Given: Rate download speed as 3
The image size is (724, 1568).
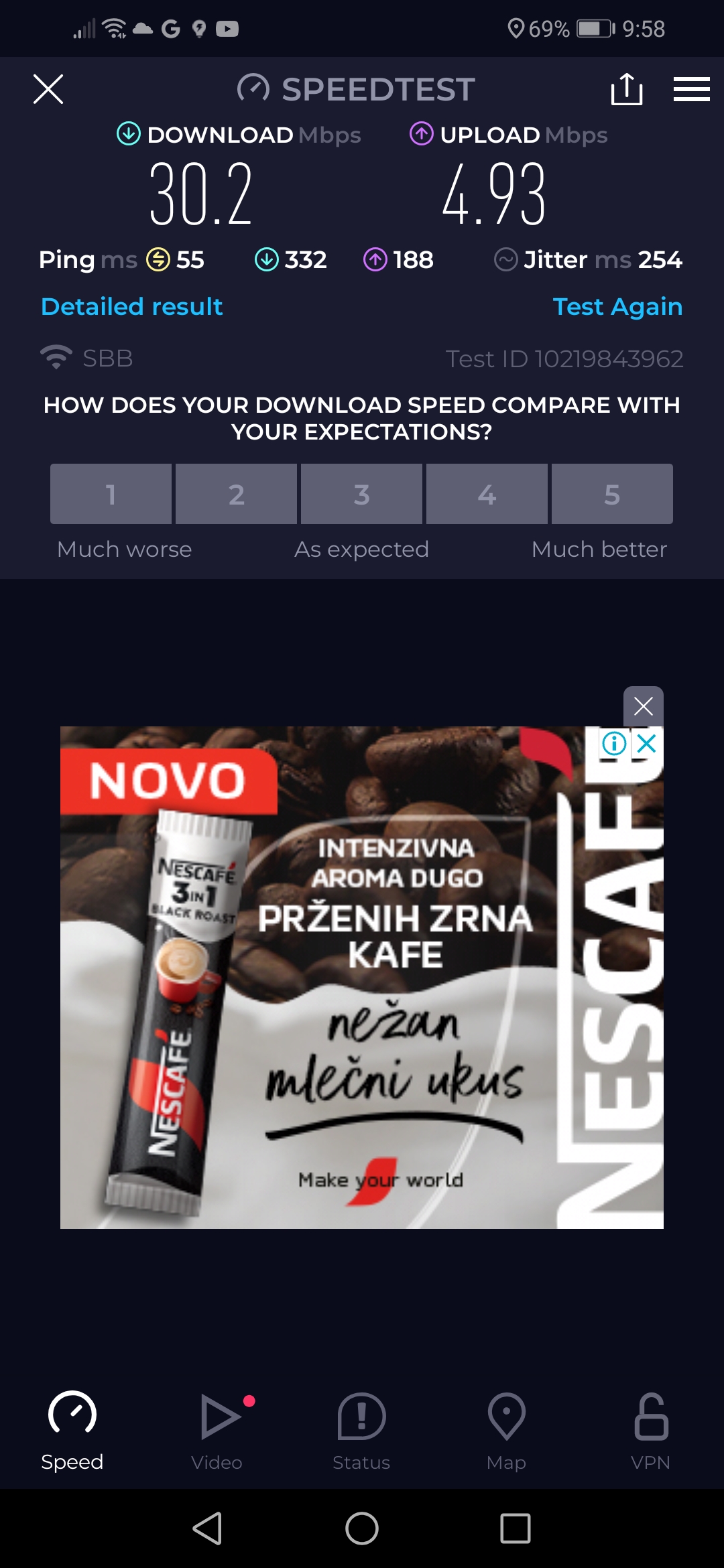Looking at the screenshot, I should [x=361, y=494].
